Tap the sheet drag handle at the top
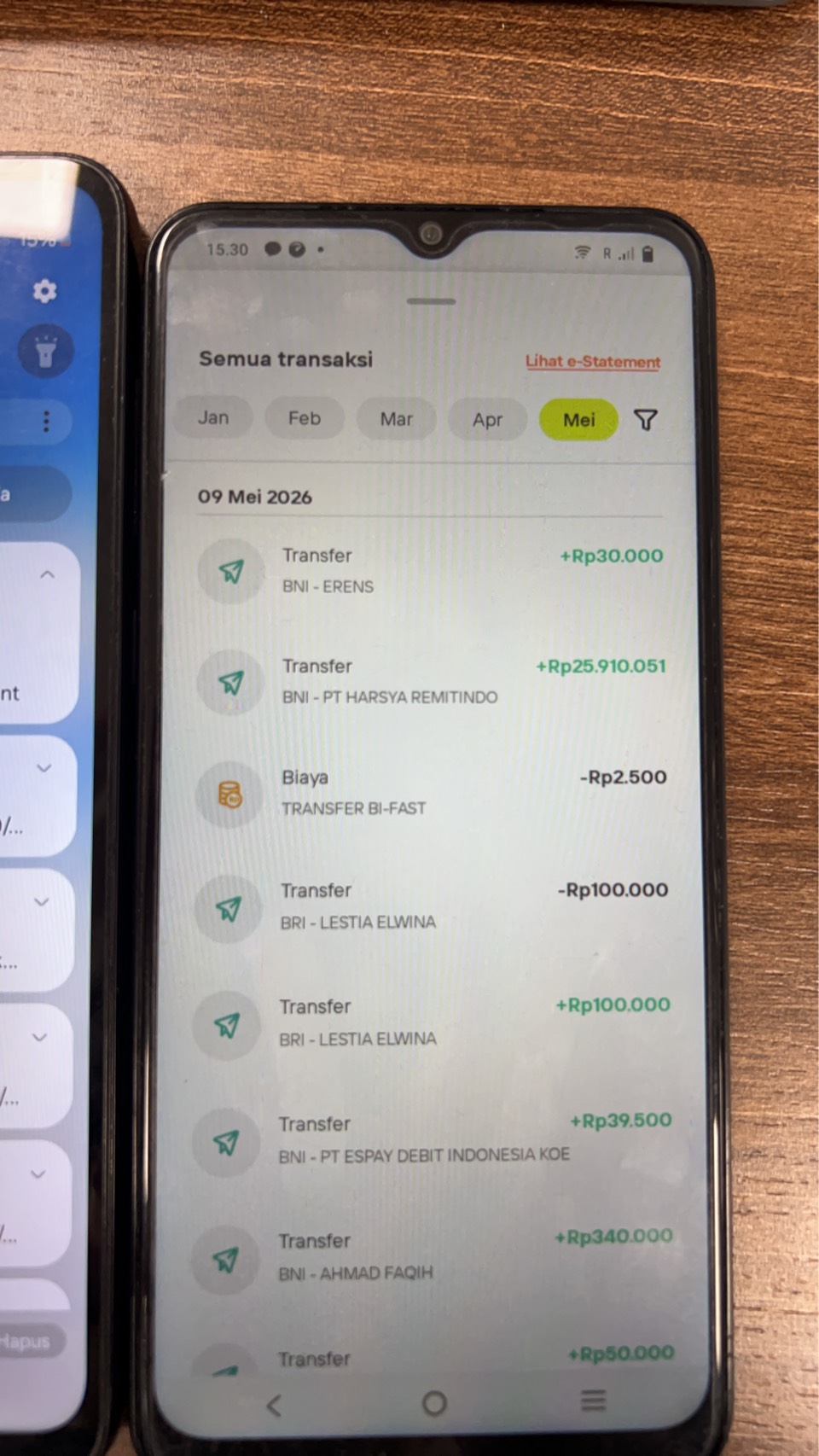Image resolution: width=819 pixels, height=1456 pixels. (432, 301)
